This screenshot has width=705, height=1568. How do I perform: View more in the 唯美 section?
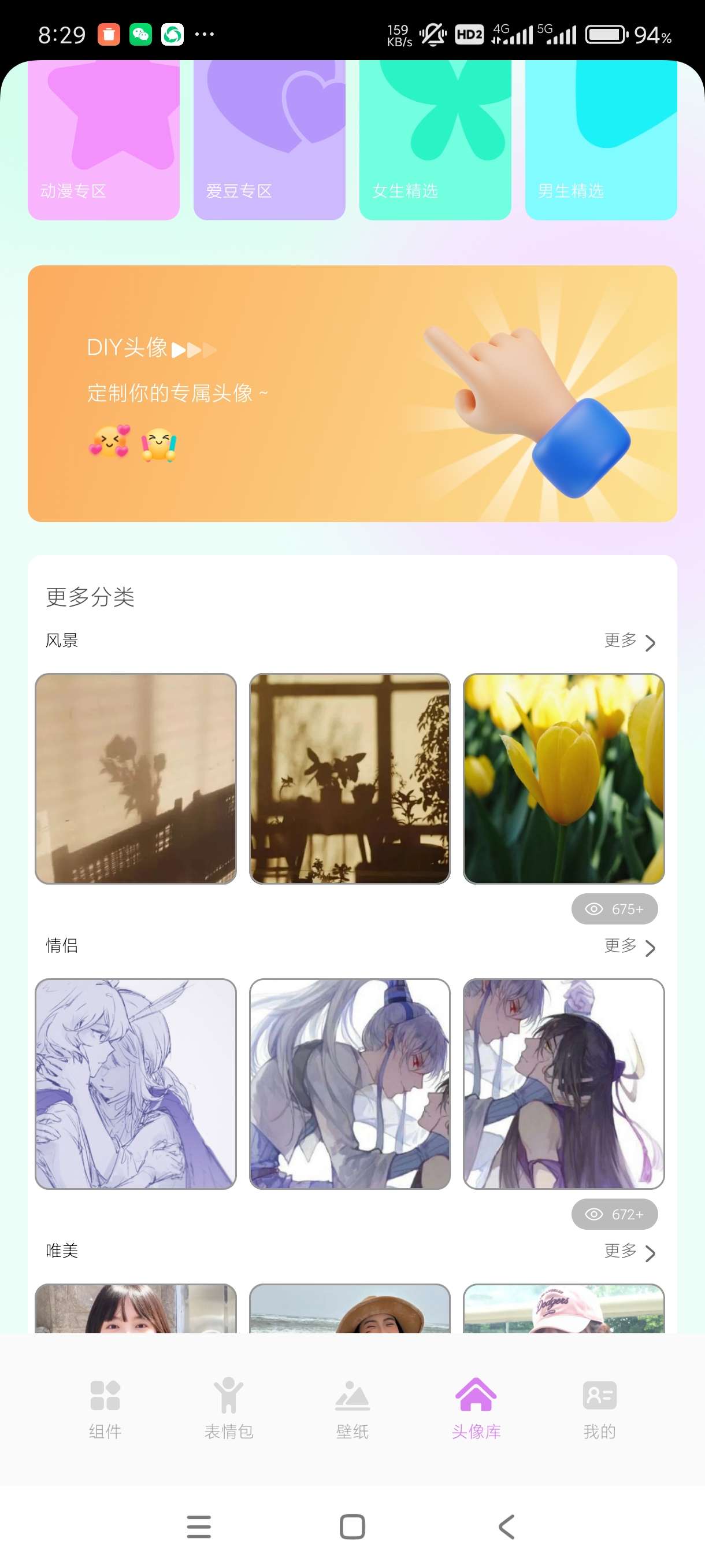(x=629, y=1252)
